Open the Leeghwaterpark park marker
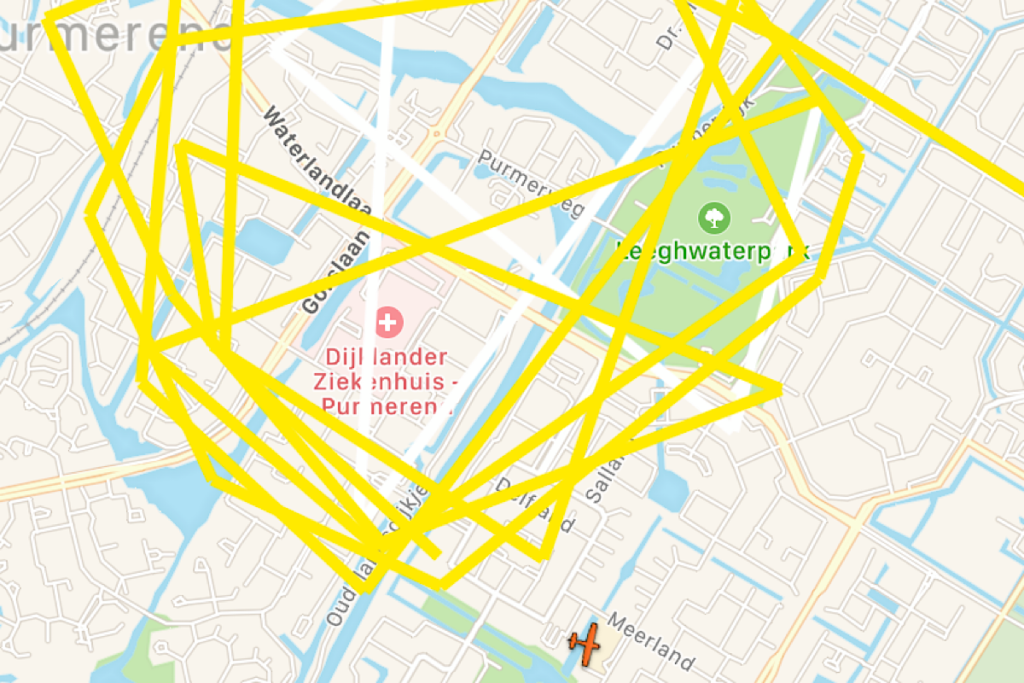This screenshot has height=683, width=1024. tap(714, 217)
